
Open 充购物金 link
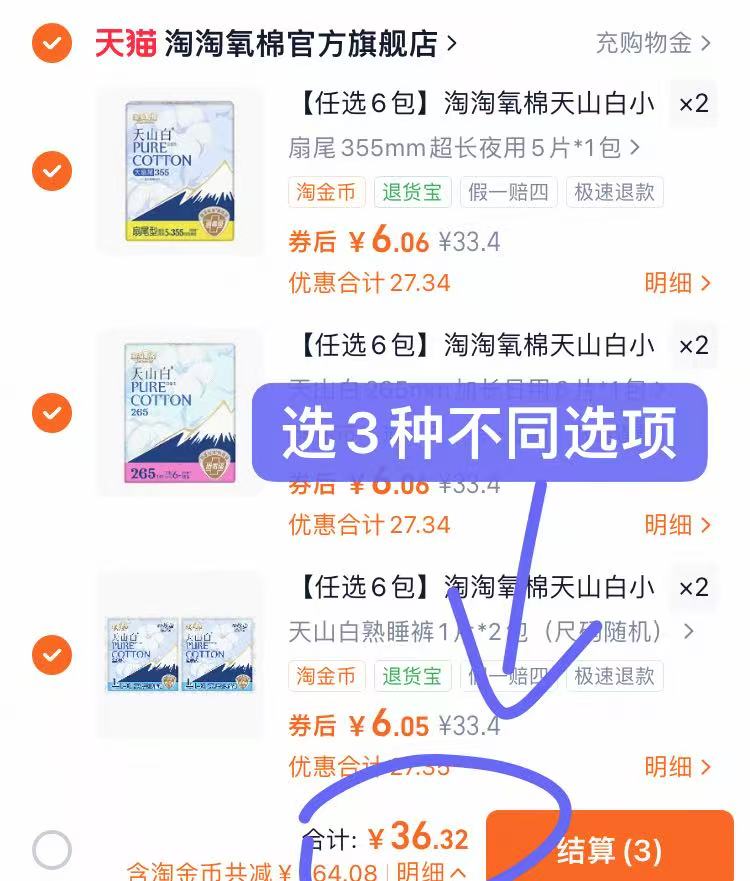point(653,43)
